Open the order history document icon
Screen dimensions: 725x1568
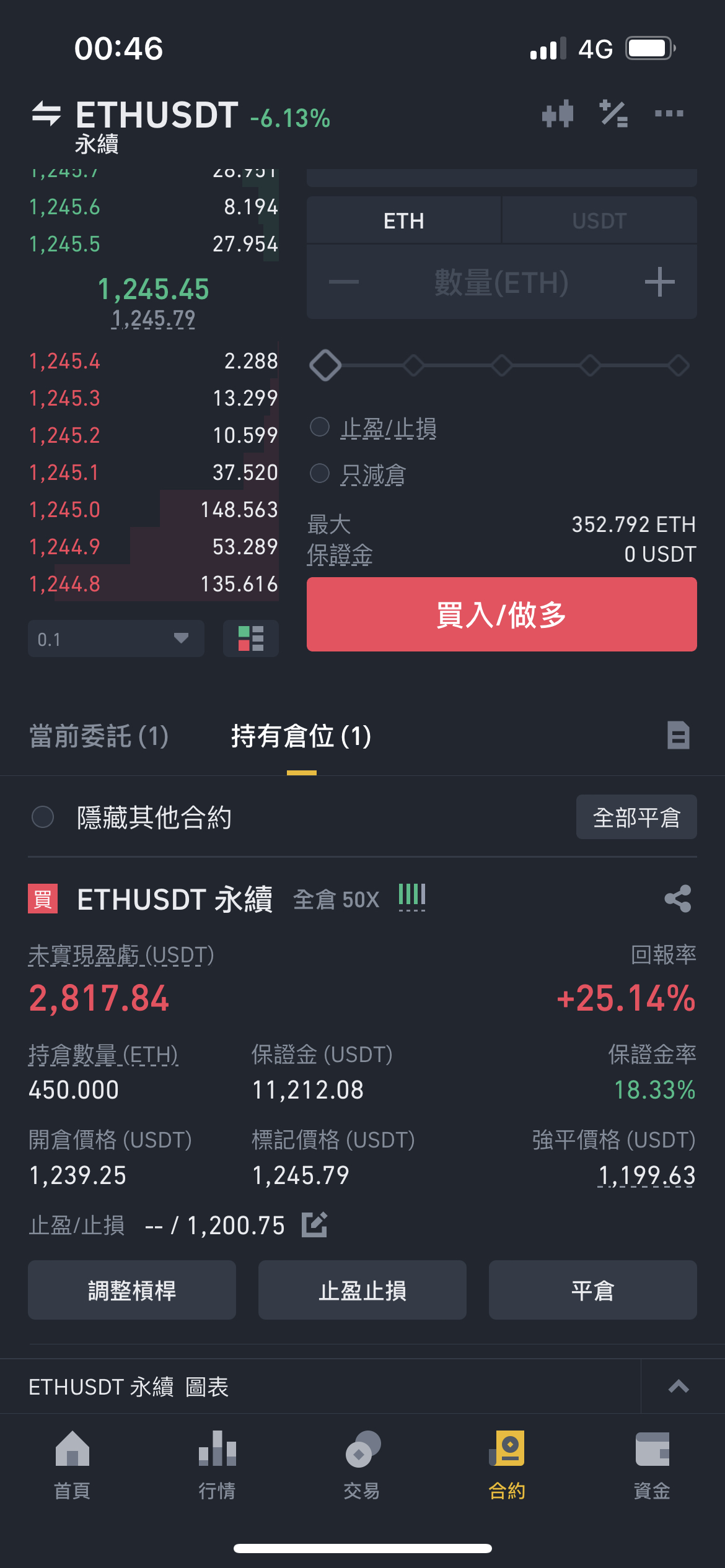coord(679,736)
